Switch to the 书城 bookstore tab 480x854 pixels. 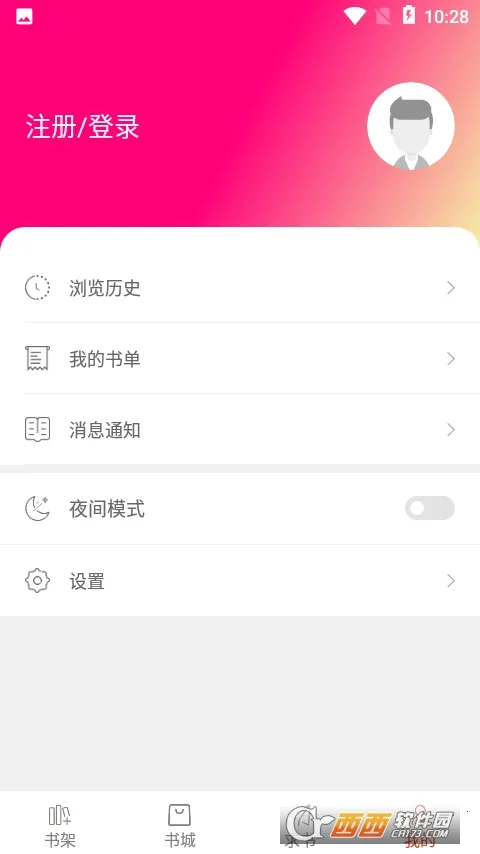point(180,826)
